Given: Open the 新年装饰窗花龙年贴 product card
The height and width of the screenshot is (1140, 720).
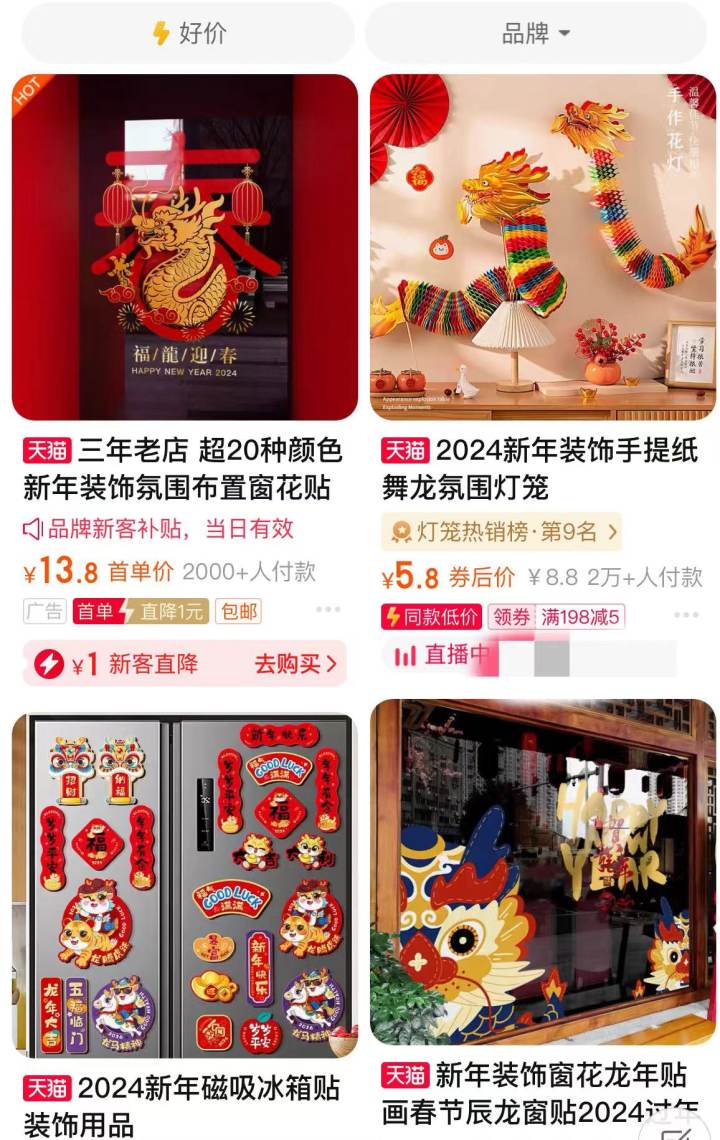Looking at the screenshot, I should pyautogui.click(x=542, y=872).
